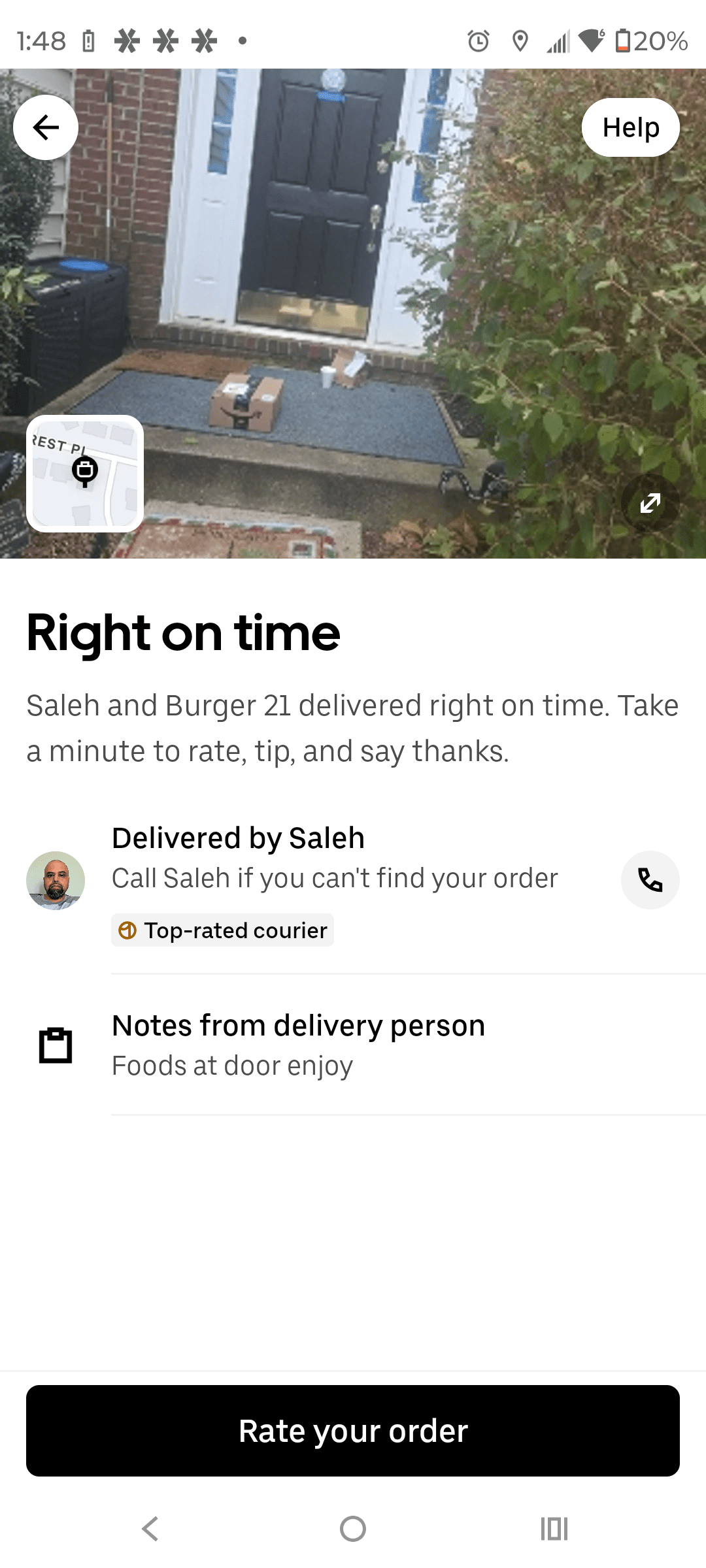Tap the system home button
The image size is (706, 1568).
click(x=353, y=1529)
